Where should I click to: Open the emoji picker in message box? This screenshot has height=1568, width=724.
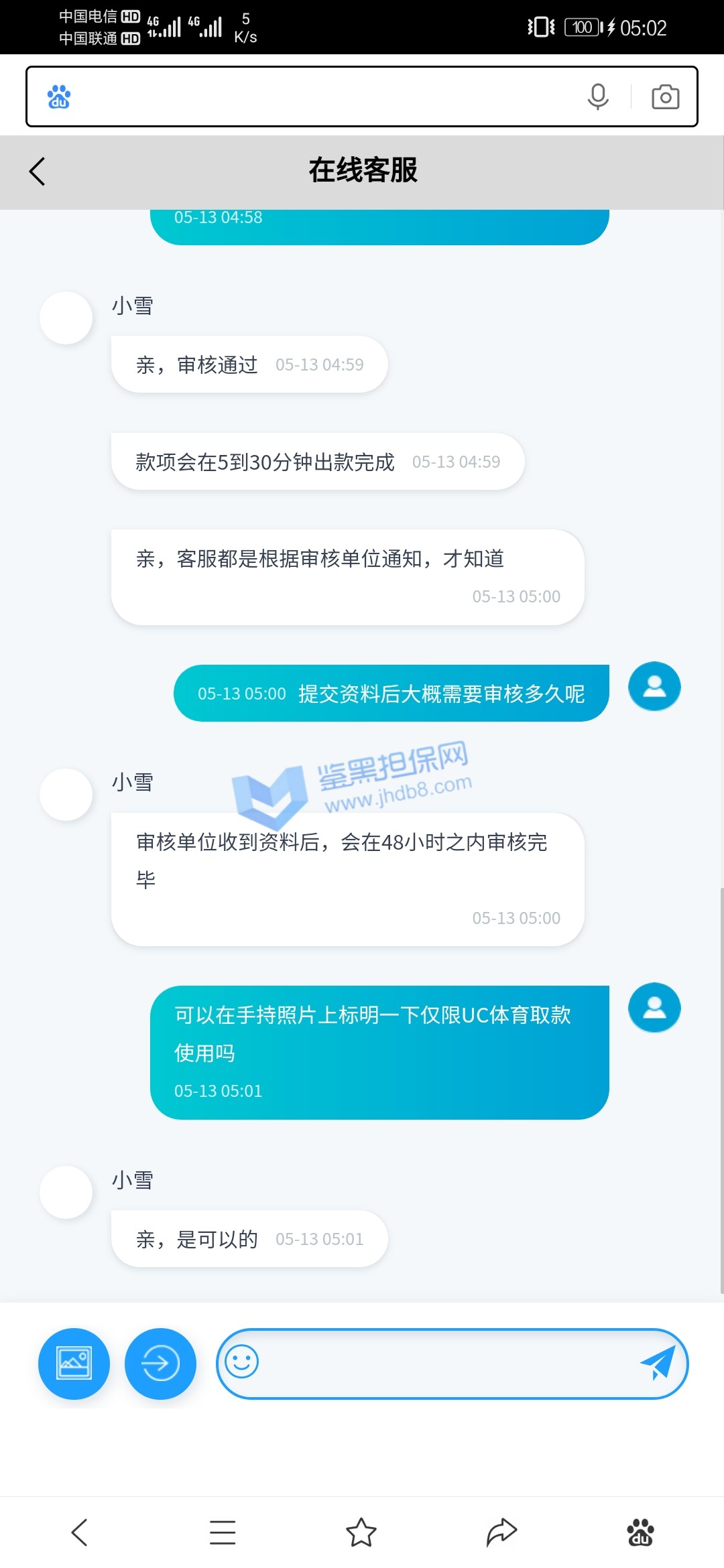click(x=241, y=1362)
